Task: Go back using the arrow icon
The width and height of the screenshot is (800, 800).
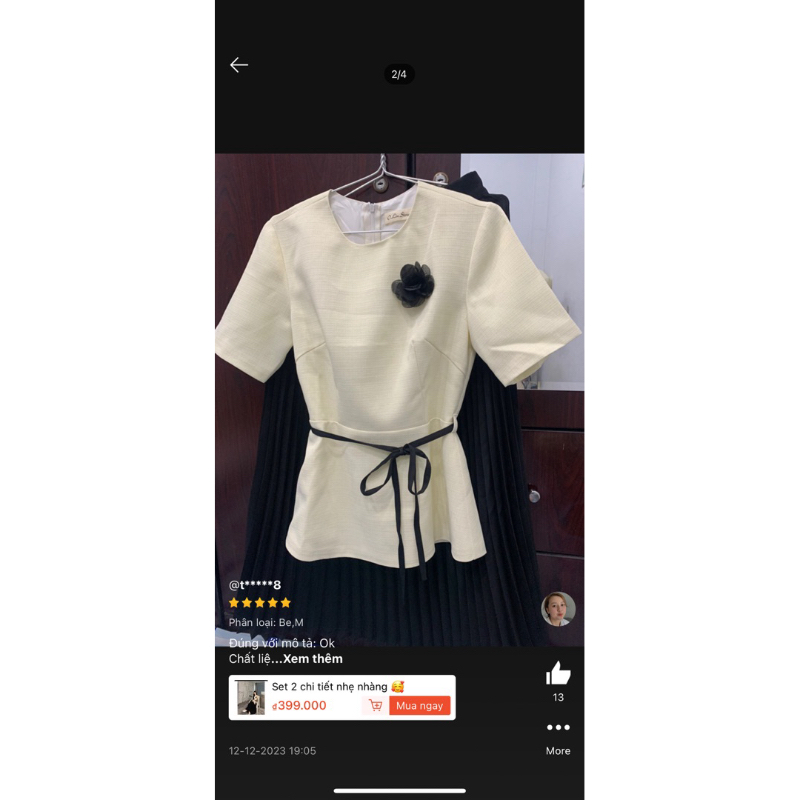Action: click(239, 65)
